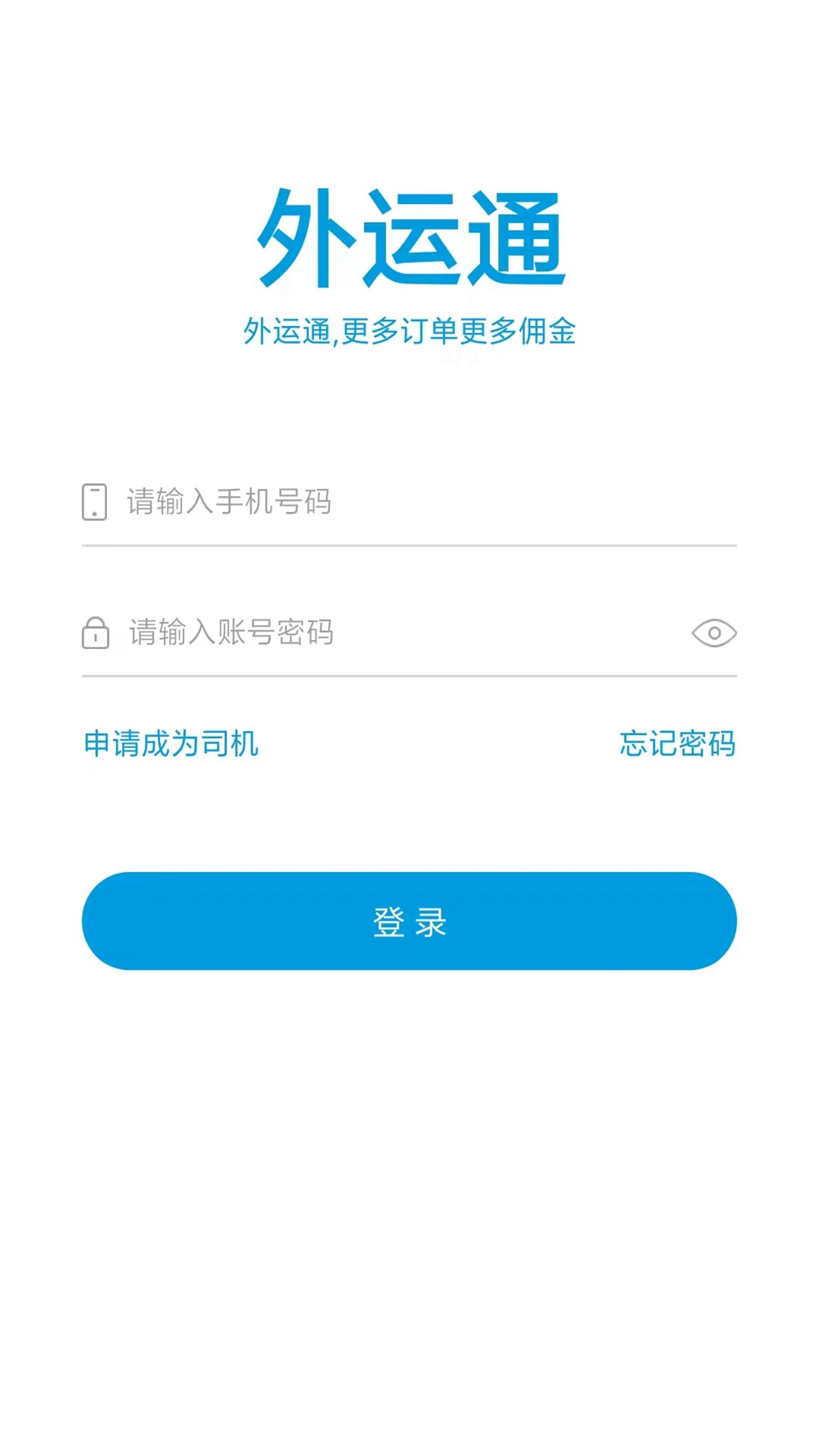Toggle password visibility eye icon
This screenshot has height=1456, width=819.
(714, 633)
